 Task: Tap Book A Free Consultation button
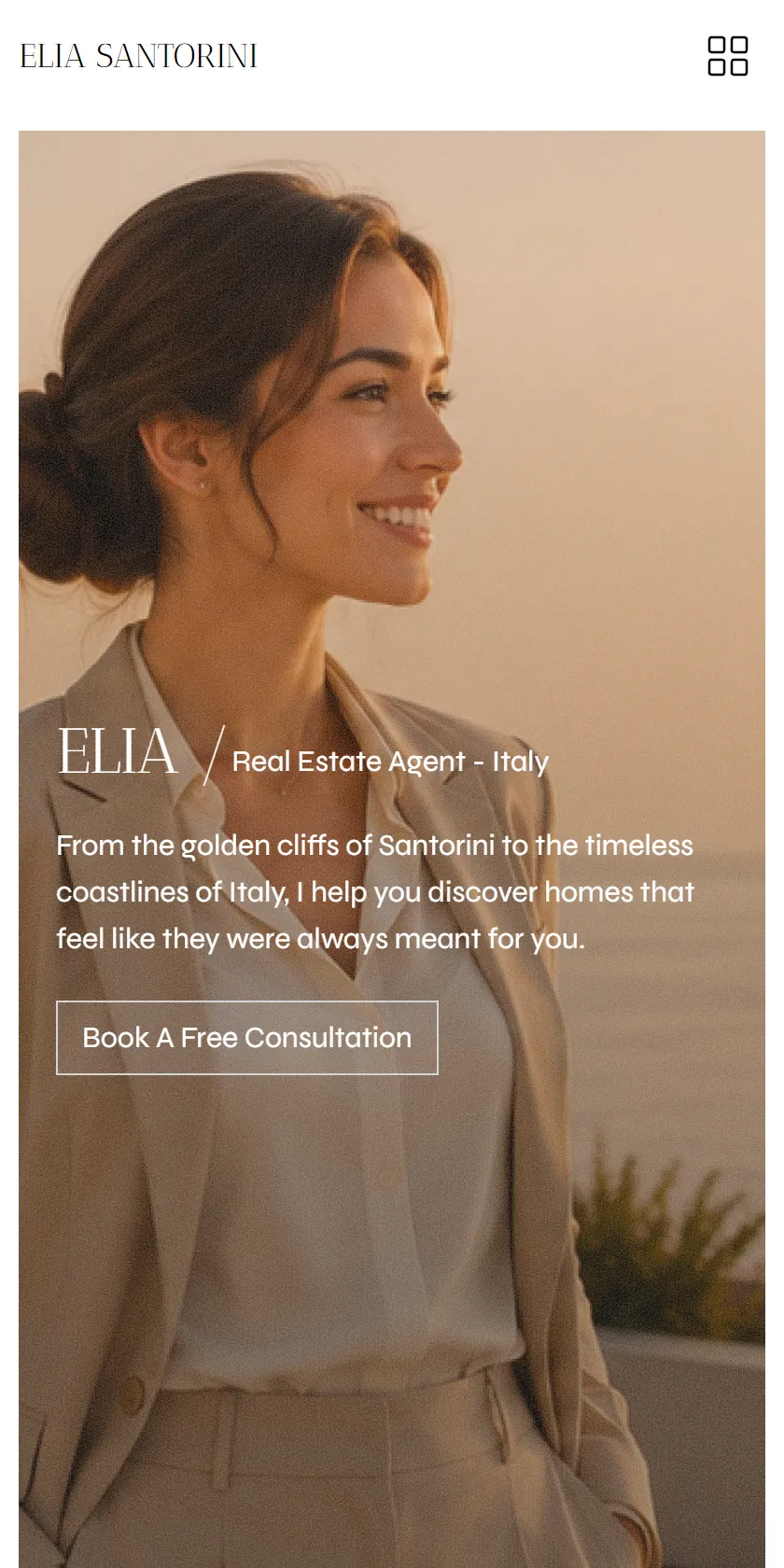[x=247, y=1037]
